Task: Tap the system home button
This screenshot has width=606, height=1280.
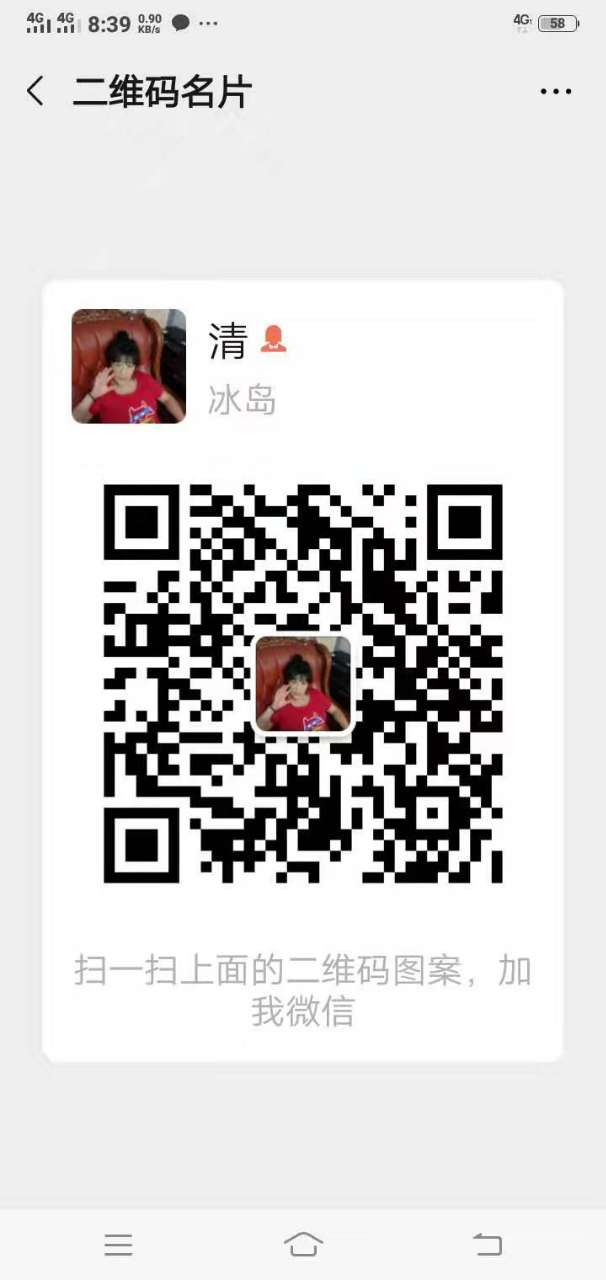Action: pyautogui.click(x=303, y=1244)
